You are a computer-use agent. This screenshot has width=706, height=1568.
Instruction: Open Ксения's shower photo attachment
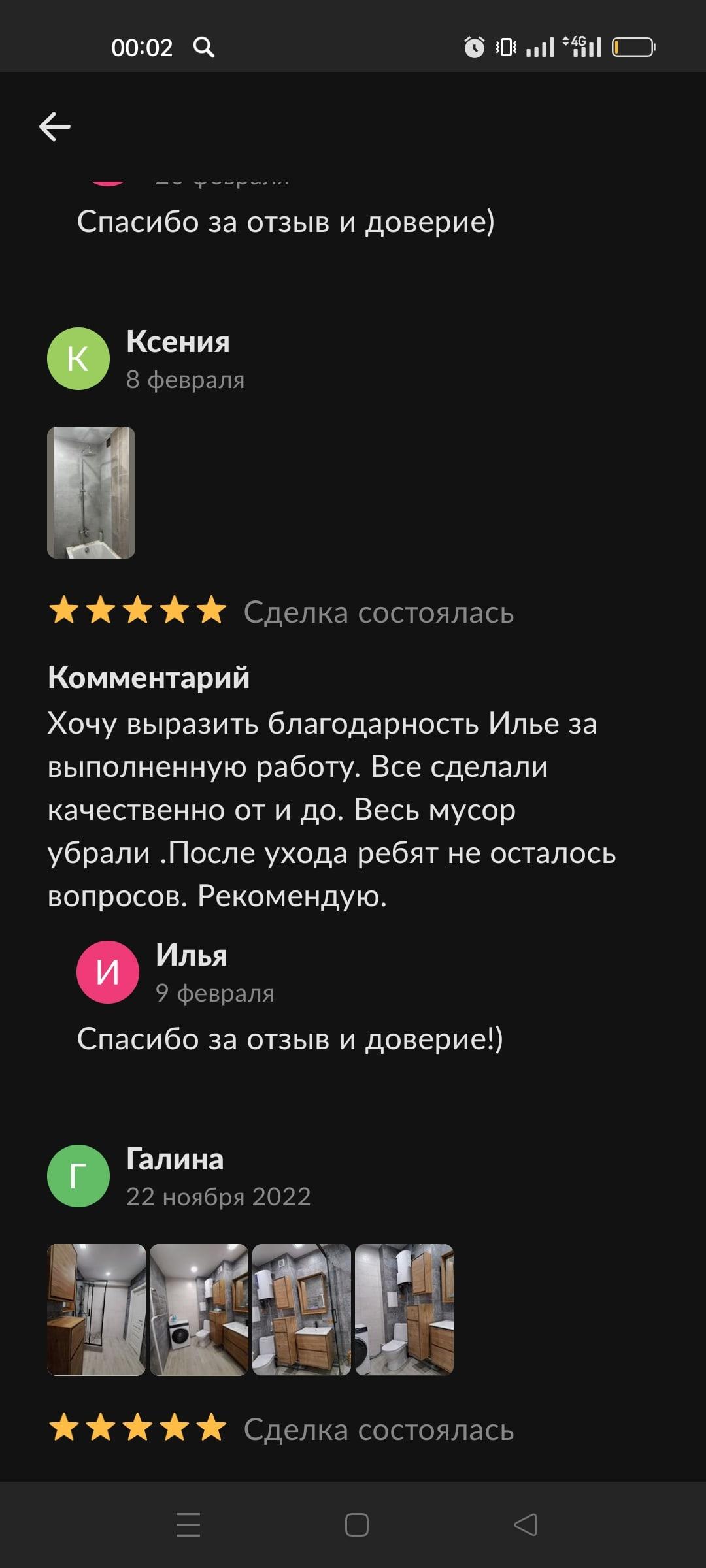pyautogui.click(x=91, y=493)
